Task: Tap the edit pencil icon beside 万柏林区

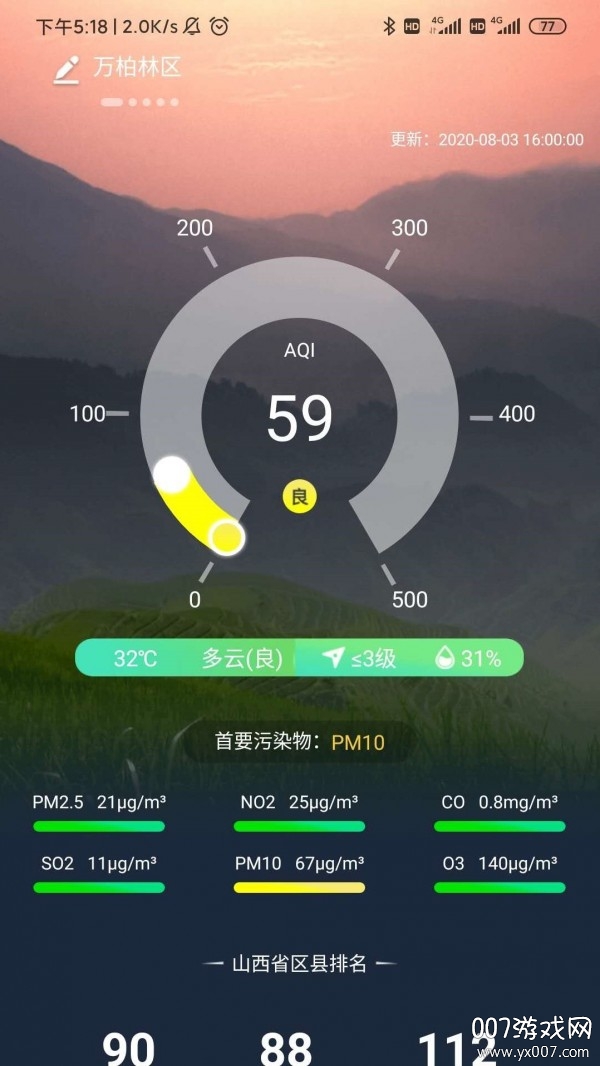Action: 66,69
